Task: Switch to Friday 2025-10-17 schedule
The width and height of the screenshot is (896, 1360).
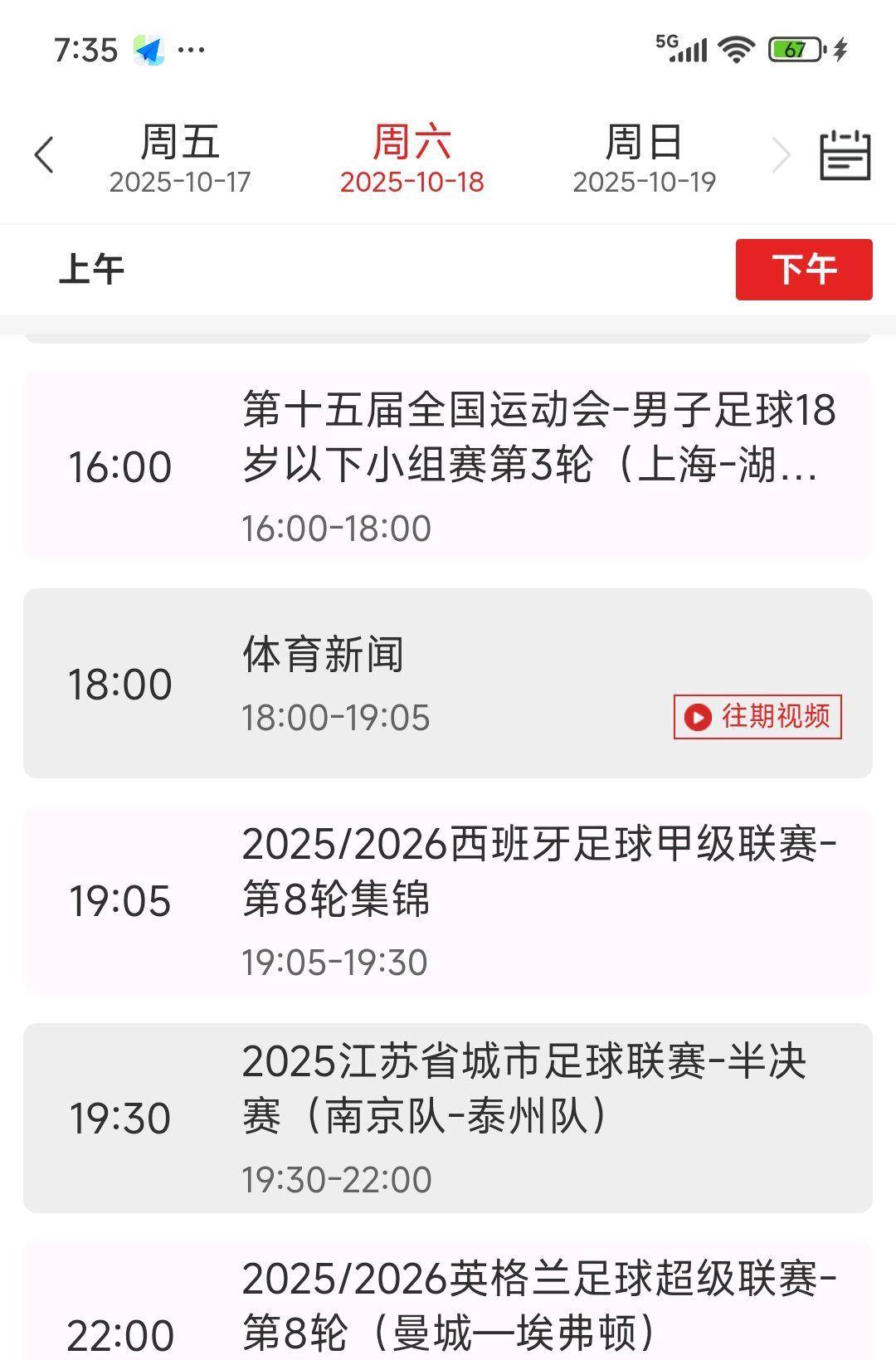Action: 180,158
